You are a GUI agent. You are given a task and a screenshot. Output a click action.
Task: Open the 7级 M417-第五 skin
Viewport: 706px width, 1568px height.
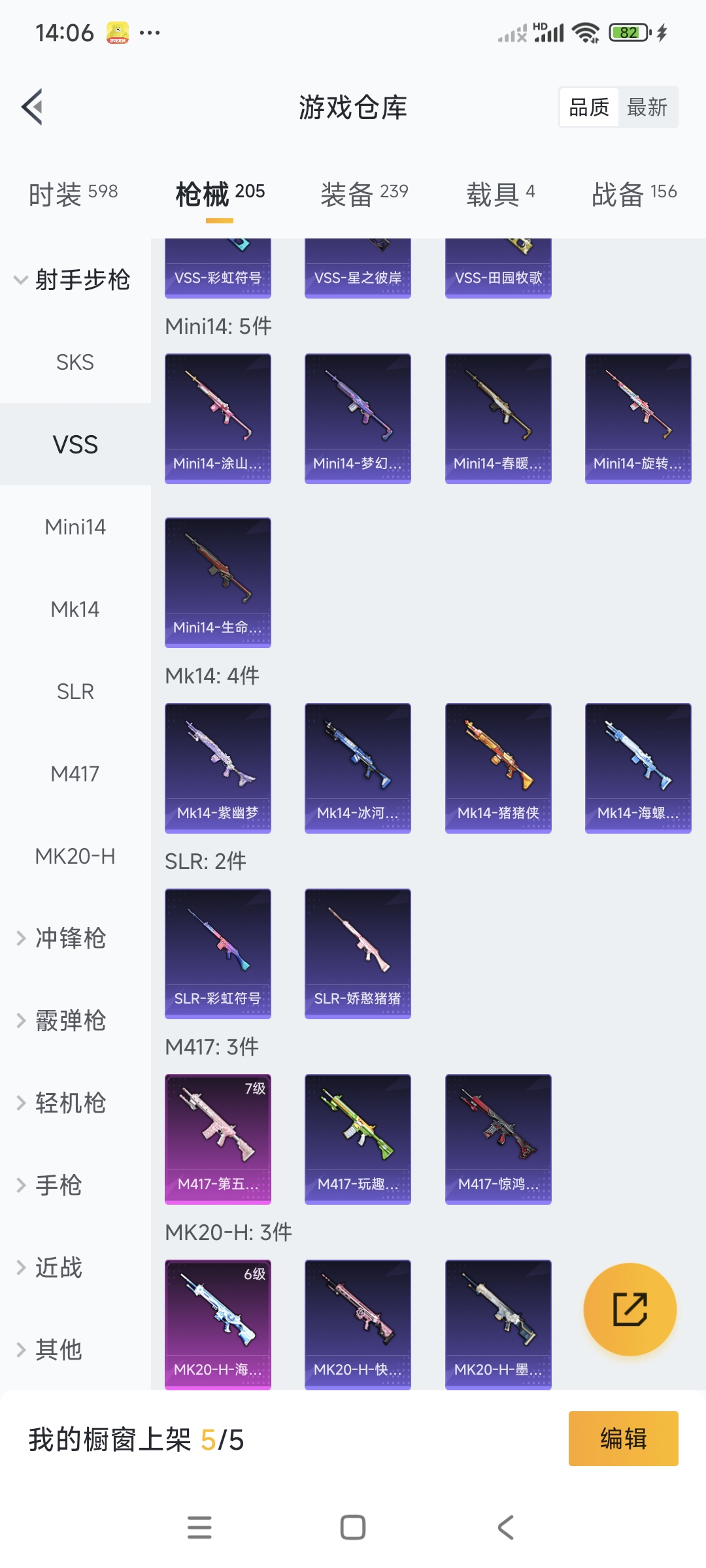pyautogui.click(x=218, y=1139)
